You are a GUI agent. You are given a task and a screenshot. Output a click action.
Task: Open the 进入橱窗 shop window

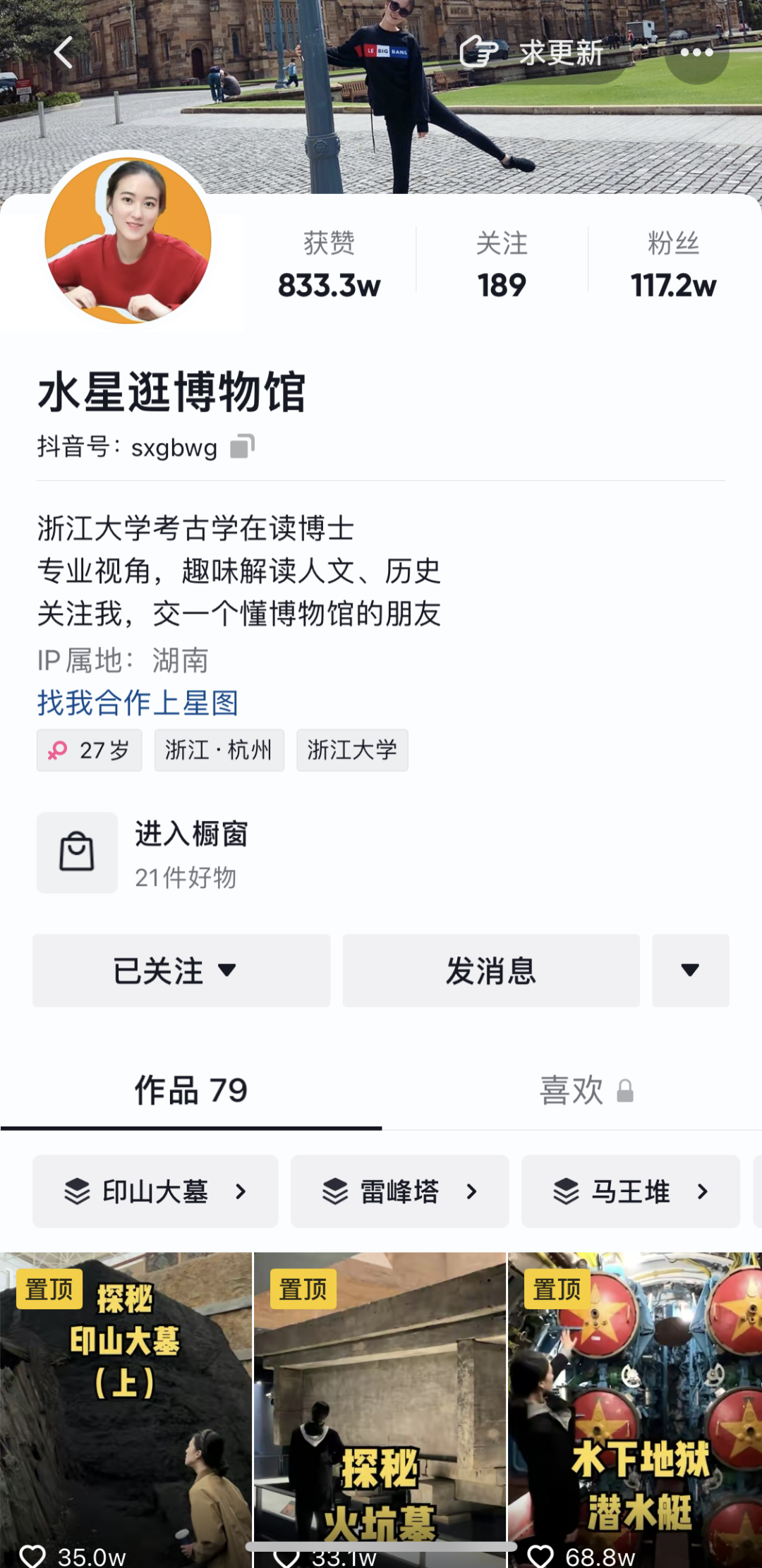[x=190, y=853]
